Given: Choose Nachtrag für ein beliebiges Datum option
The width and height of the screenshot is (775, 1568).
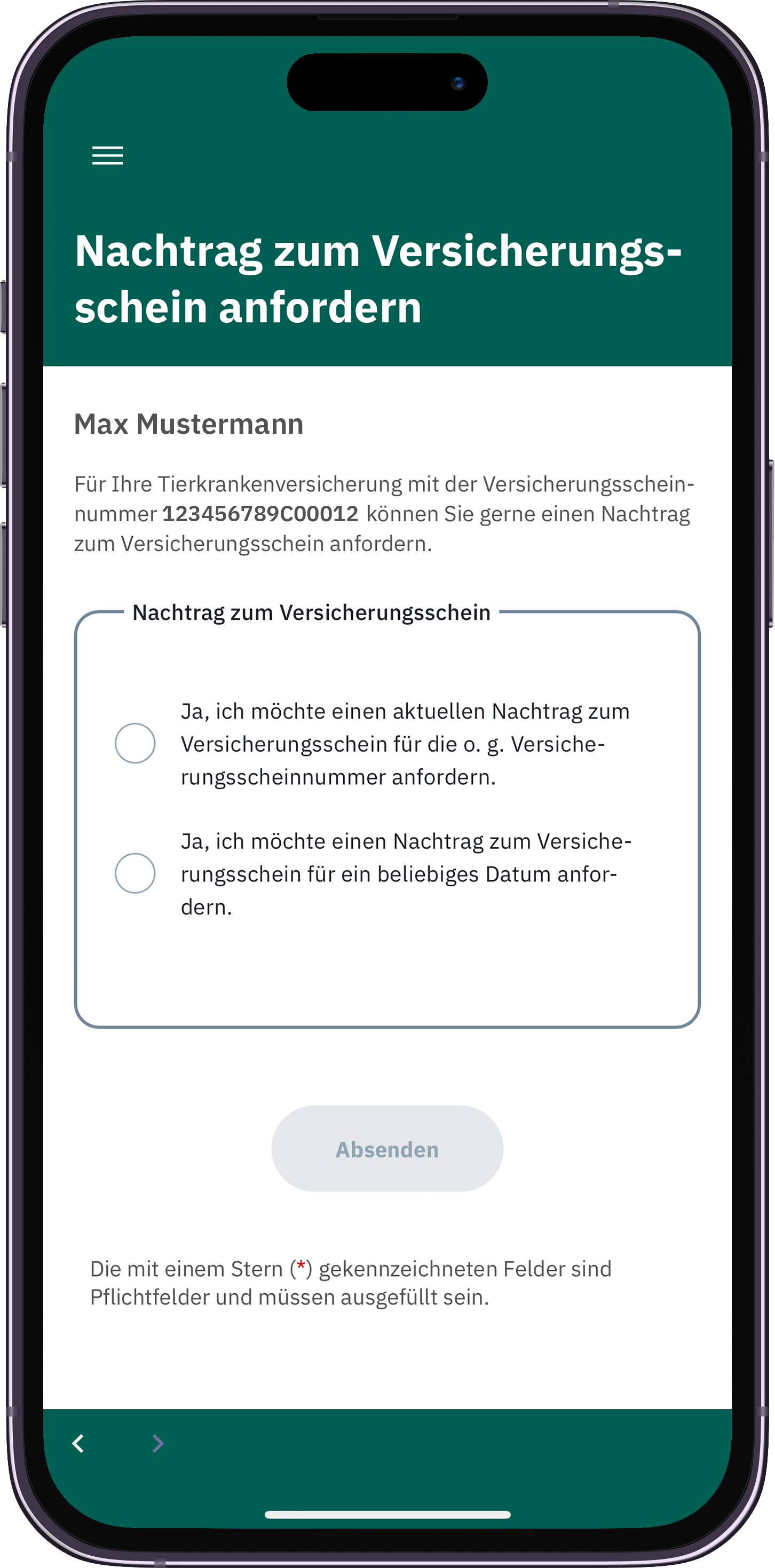Looking at the screenshot, I should (x=135, y=873).
